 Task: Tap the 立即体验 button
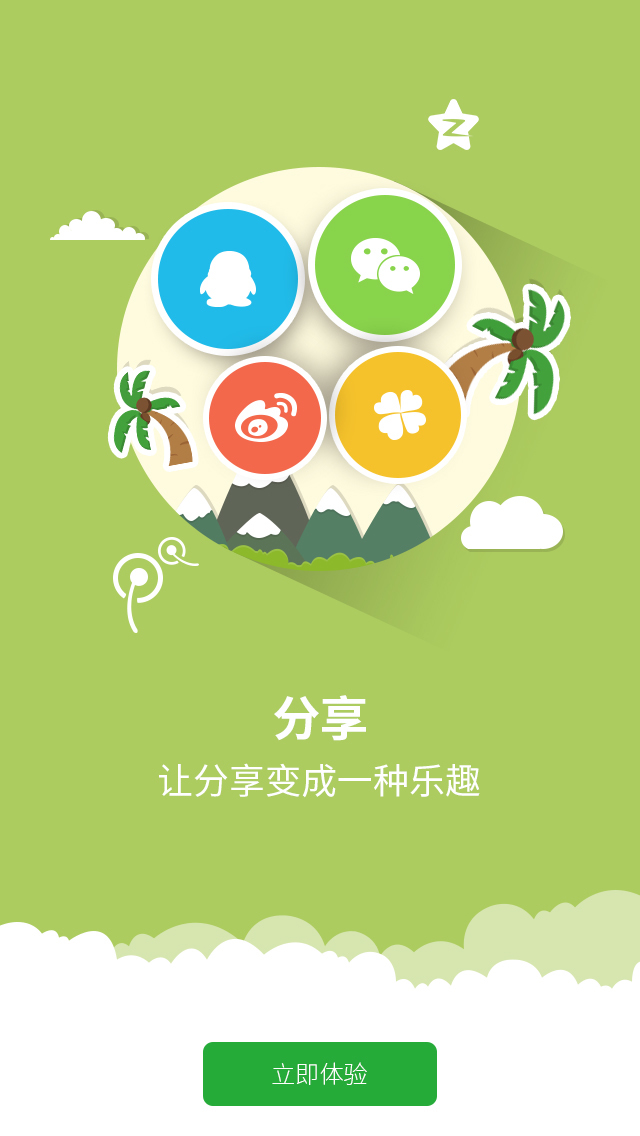(320, 1074)
